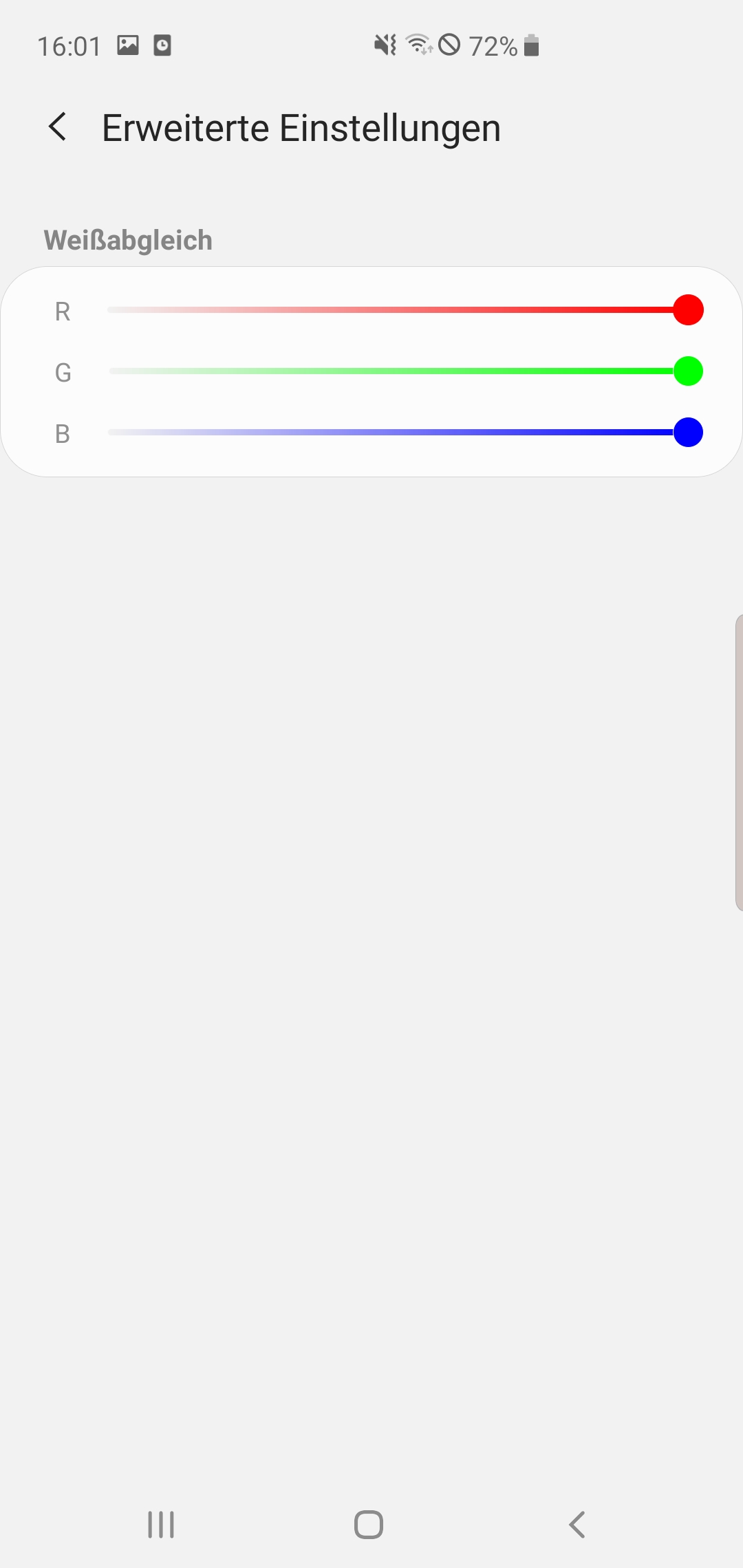Tap the blue B white balance slider

point(405,433)
